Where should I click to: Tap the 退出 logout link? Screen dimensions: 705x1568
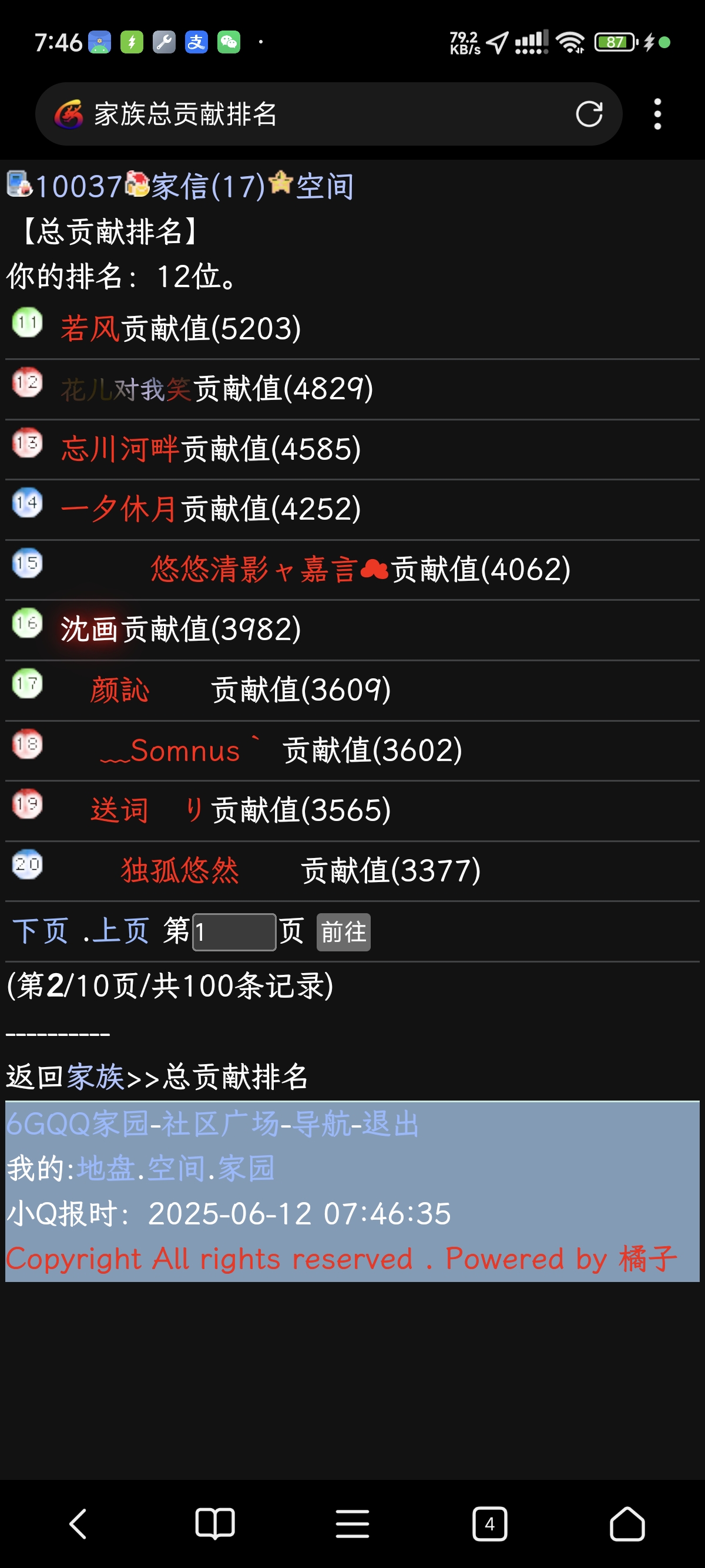pyautogui.click(x=390, y=1123)
